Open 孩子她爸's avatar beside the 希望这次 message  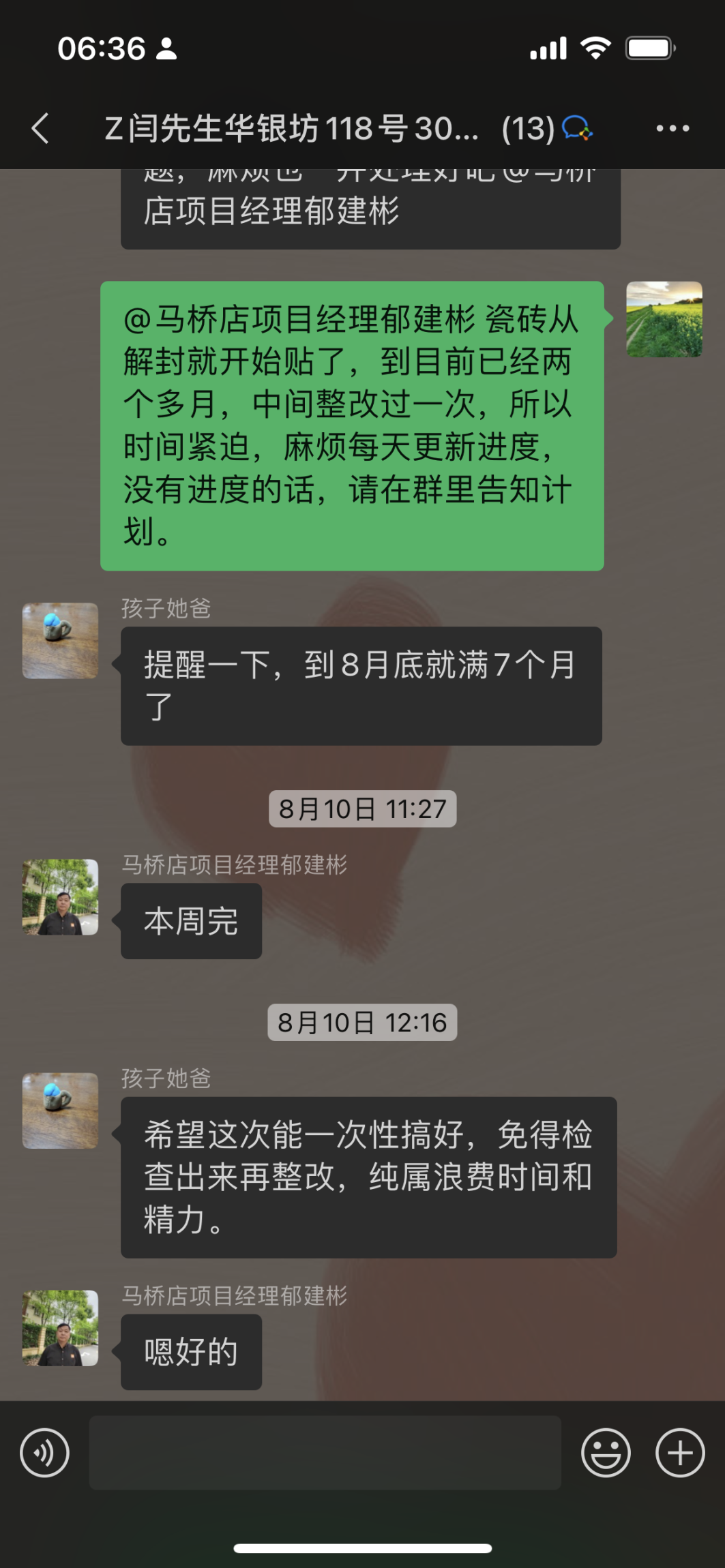click(x=60, y=1111)
